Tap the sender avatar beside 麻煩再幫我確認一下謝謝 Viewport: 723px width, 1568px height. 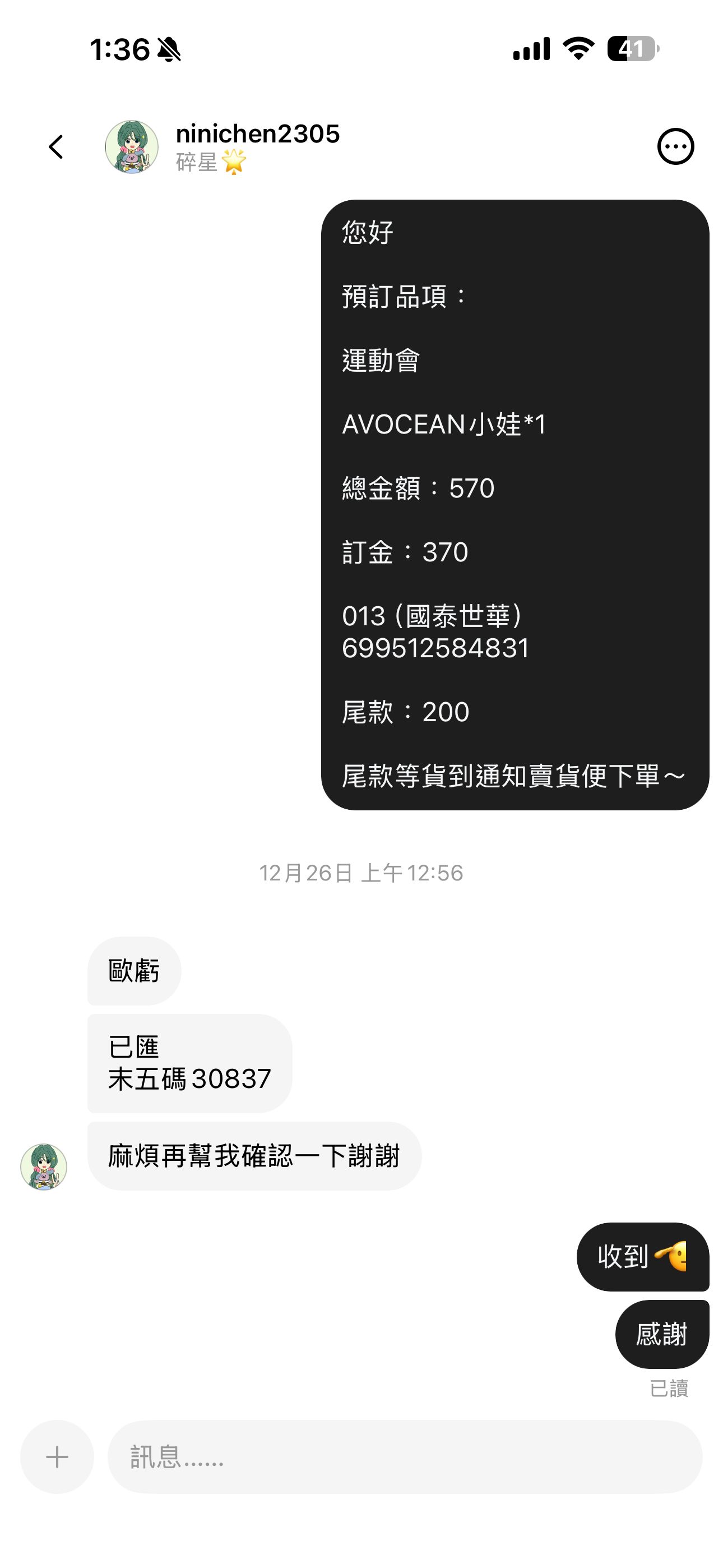[x=44, y=1166]
